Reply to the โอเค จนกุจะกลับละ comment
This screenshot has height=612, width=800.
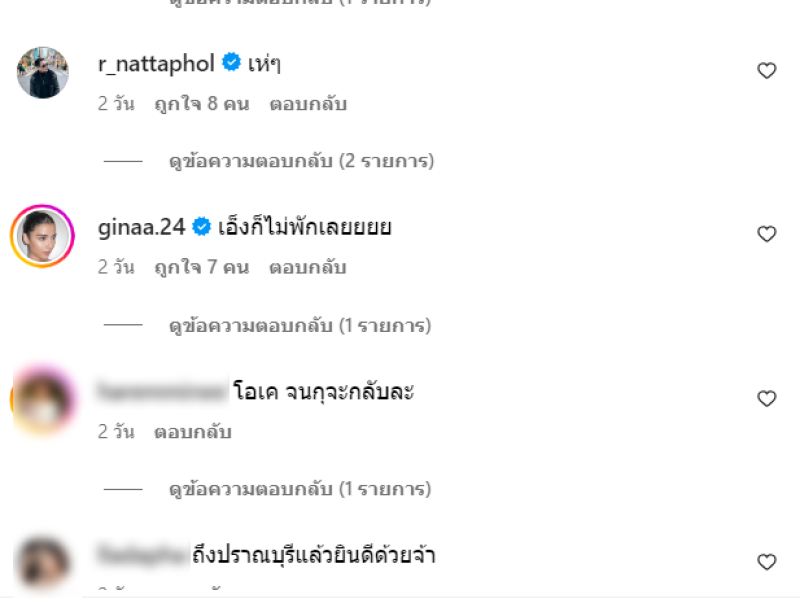coord(193,432)
